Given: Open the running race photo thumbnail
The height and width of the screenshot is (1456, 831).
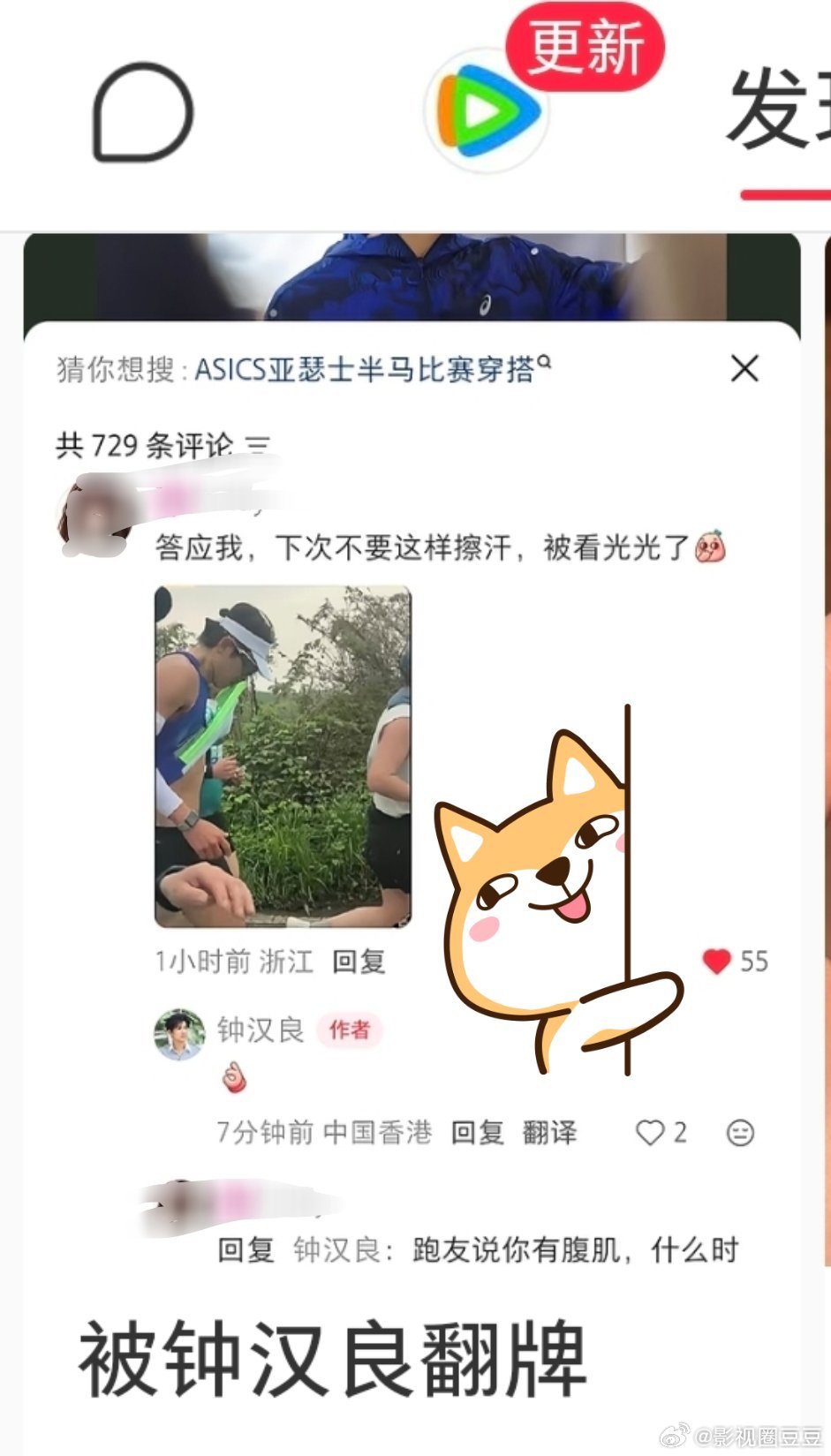Looking at the screenshot, I should (283, 755).
